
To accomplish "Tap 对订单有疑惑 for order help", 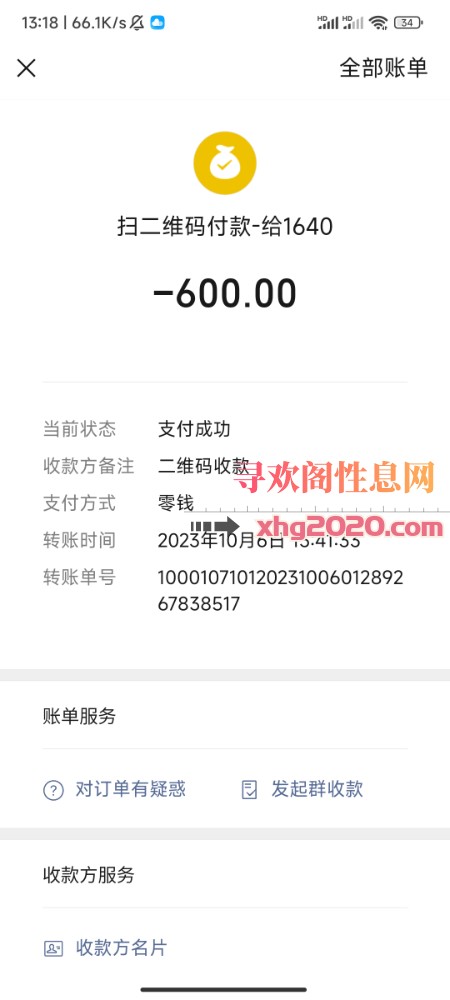I will pos(115,790).
